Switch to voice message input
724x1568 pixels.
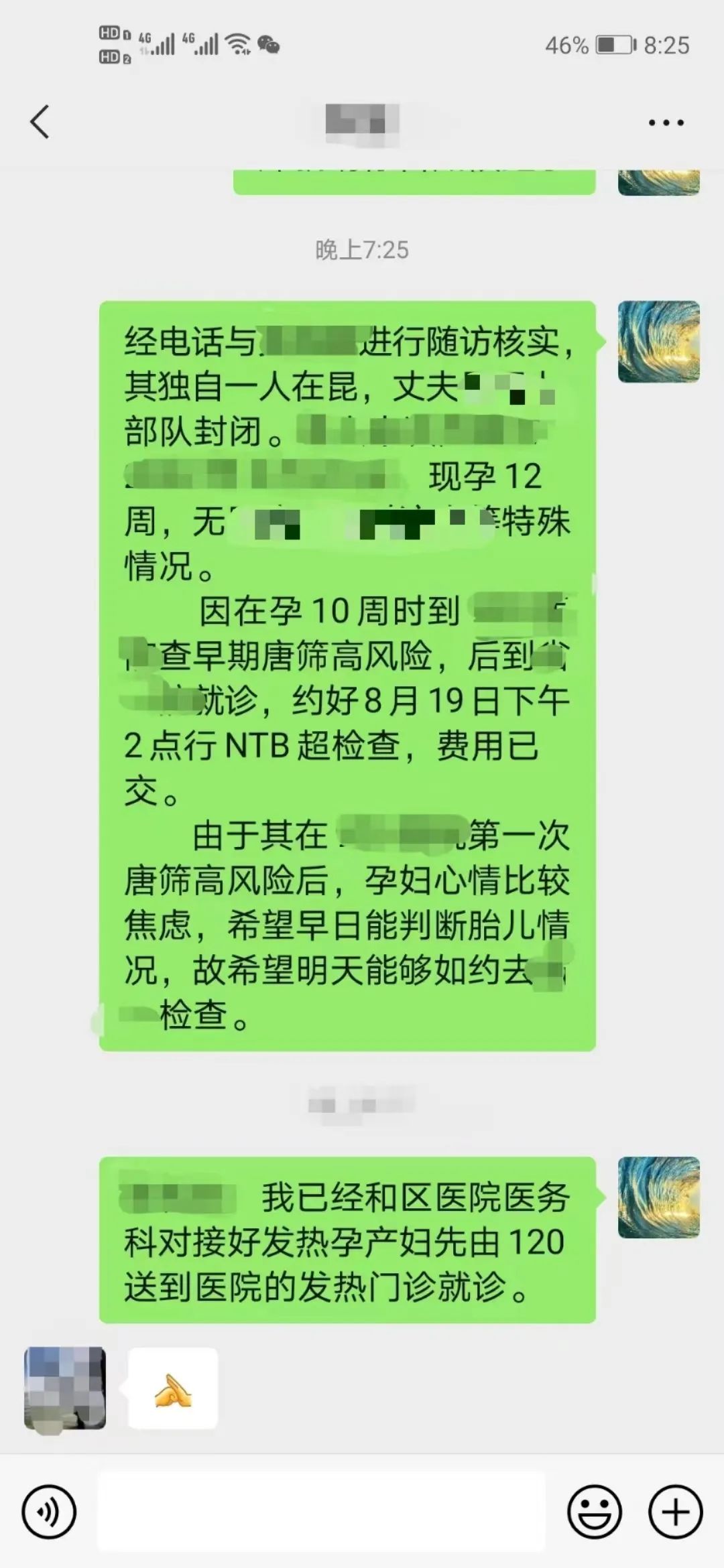pyautogui.click(x=49, y=1512)
